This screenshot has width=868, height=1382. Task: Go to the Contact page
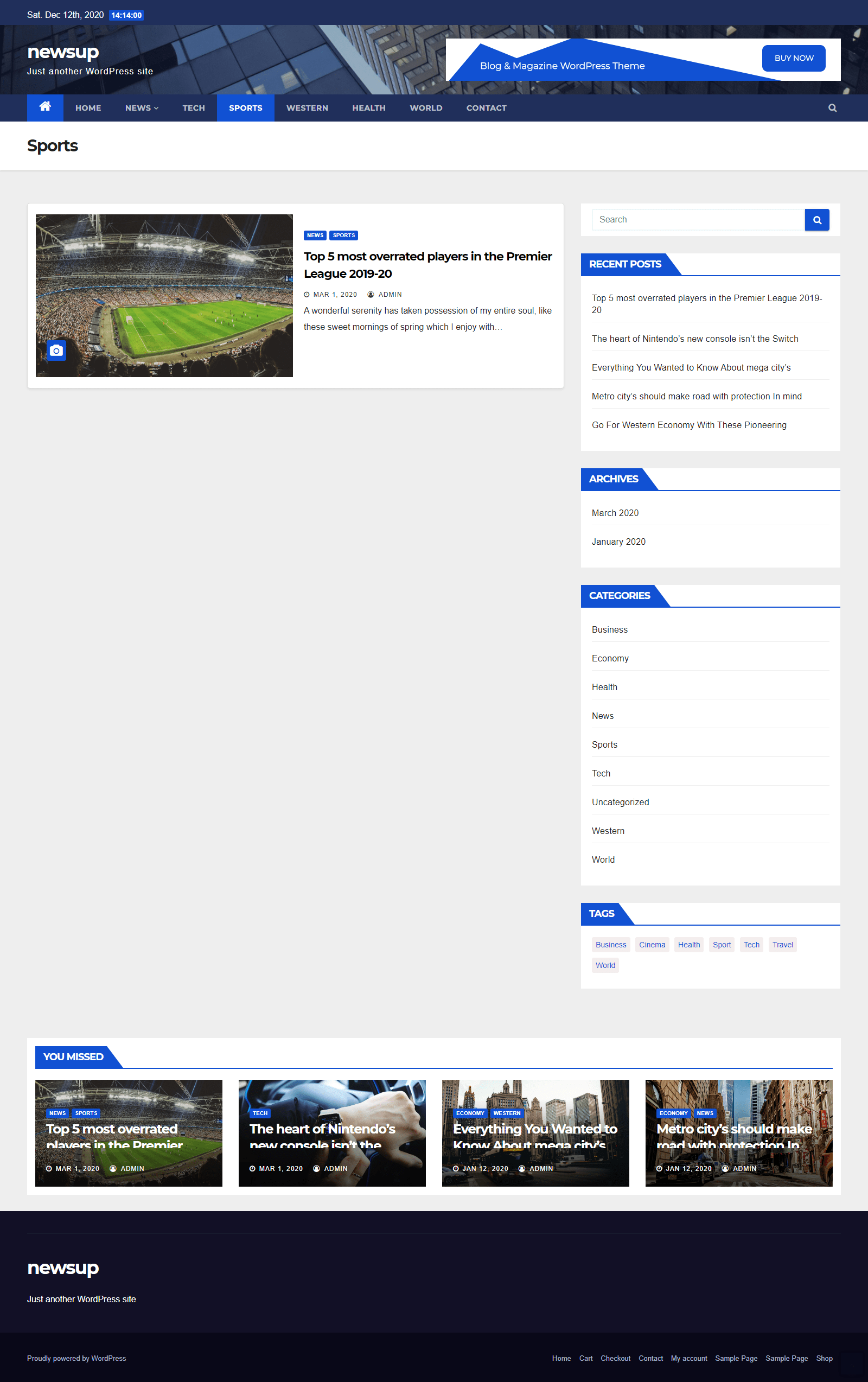(x=486, y=108)
